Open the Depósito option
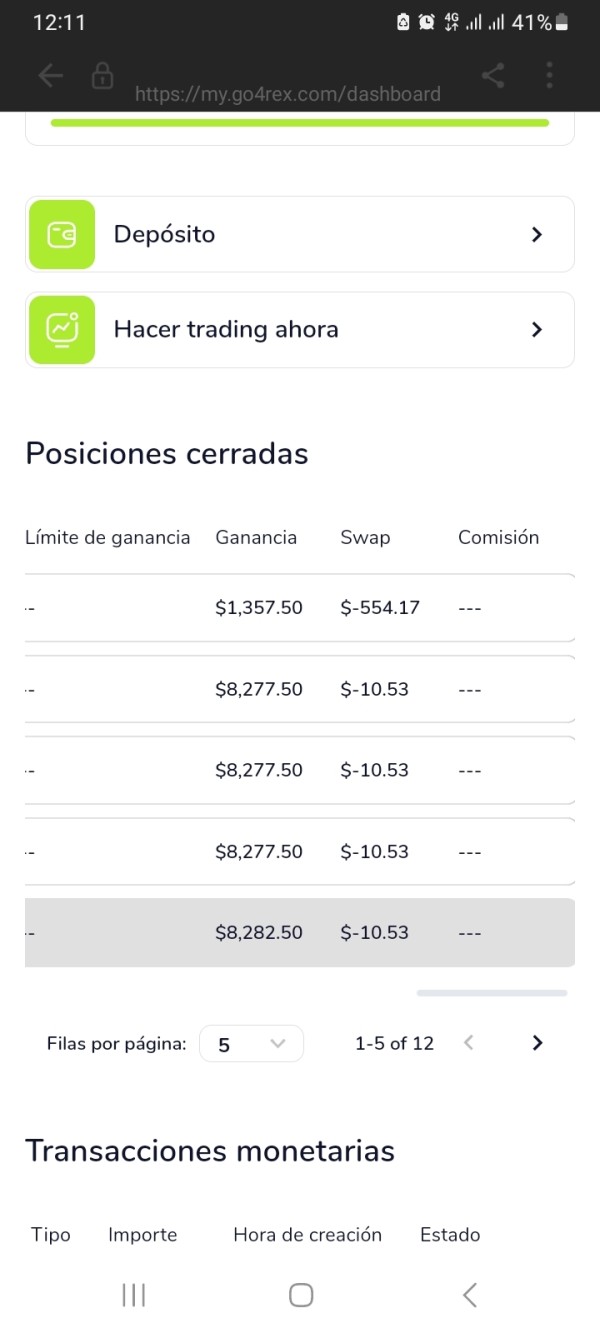Image resolution: width=600 pixels, height=1333 pixels. pos(300,234)
